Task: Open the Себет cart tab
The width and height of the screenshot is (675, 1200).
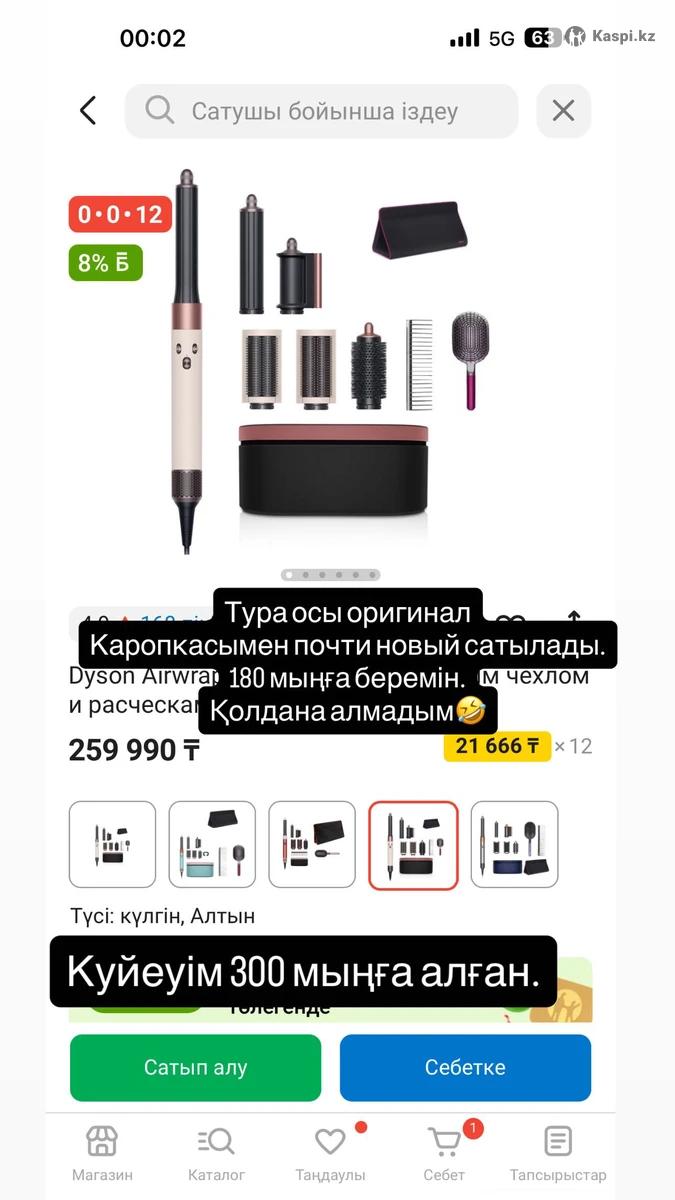Action: pos(444,1153)
